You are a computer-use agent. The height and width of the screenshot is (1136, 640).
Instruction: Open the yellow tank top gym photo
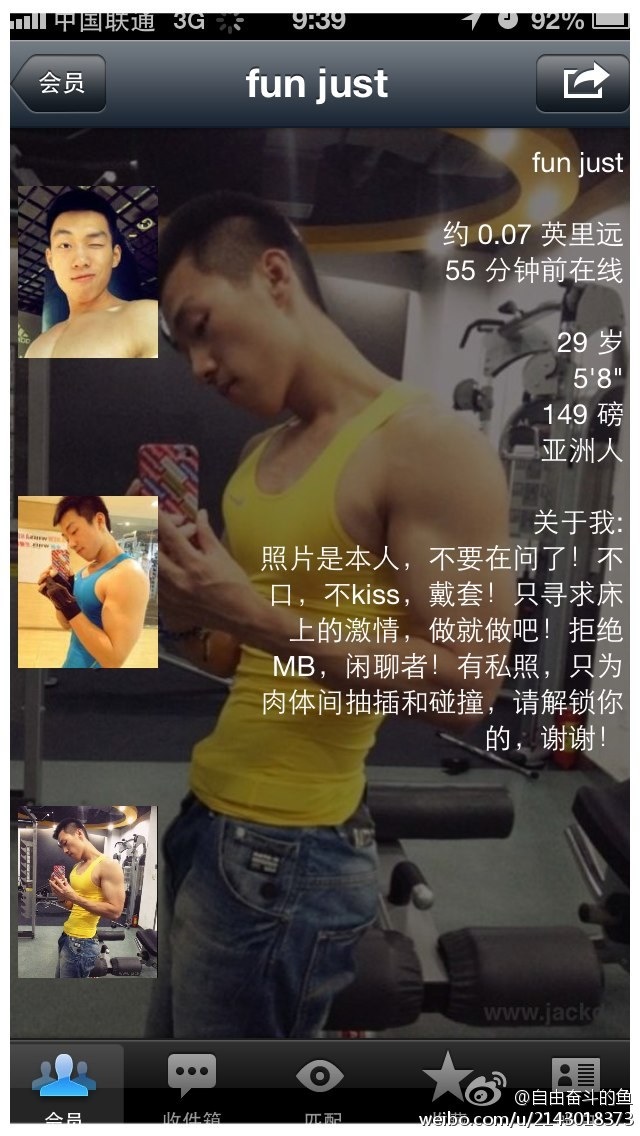click(88, 892)
